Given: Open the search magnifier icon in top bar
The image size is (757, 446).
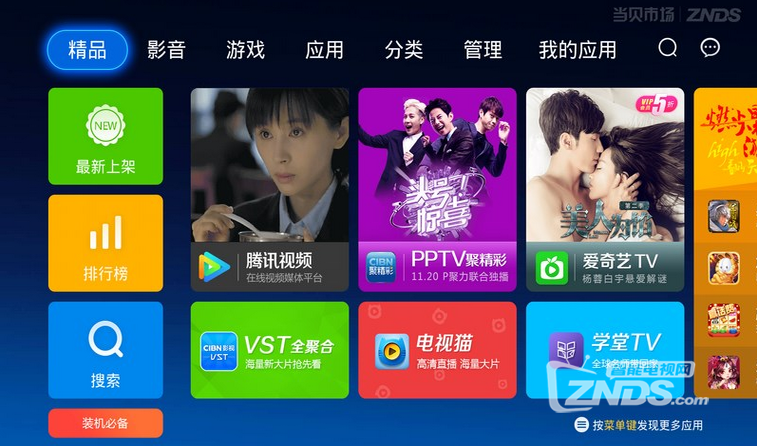Looking at the screenshot, I should 668,48.
